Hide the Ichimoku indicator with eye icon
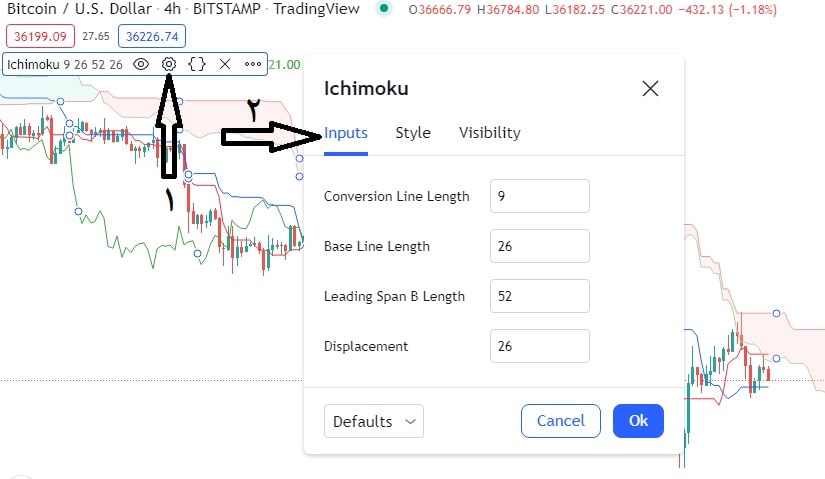 (x=142, y=64)
